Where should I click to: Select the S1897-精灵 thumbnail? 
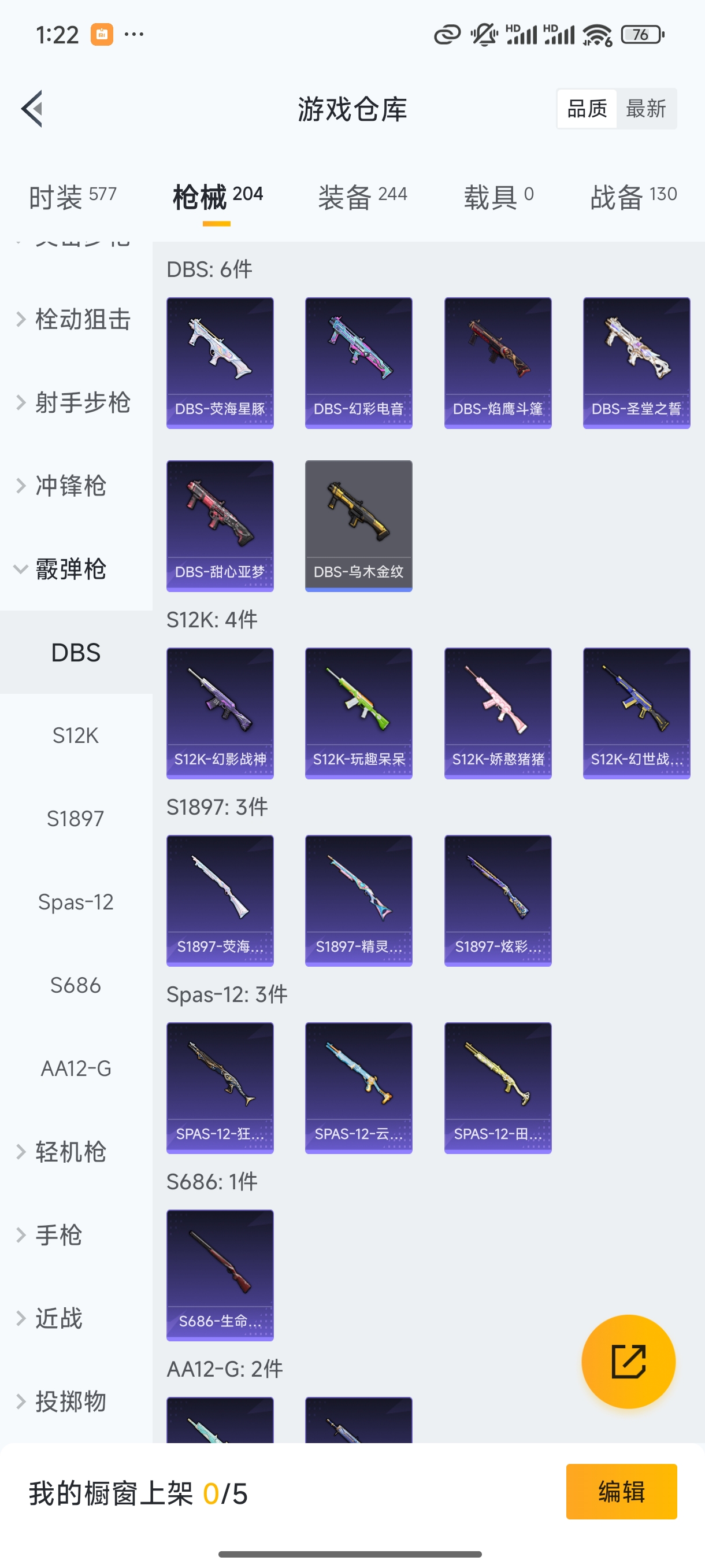[358, 900]
